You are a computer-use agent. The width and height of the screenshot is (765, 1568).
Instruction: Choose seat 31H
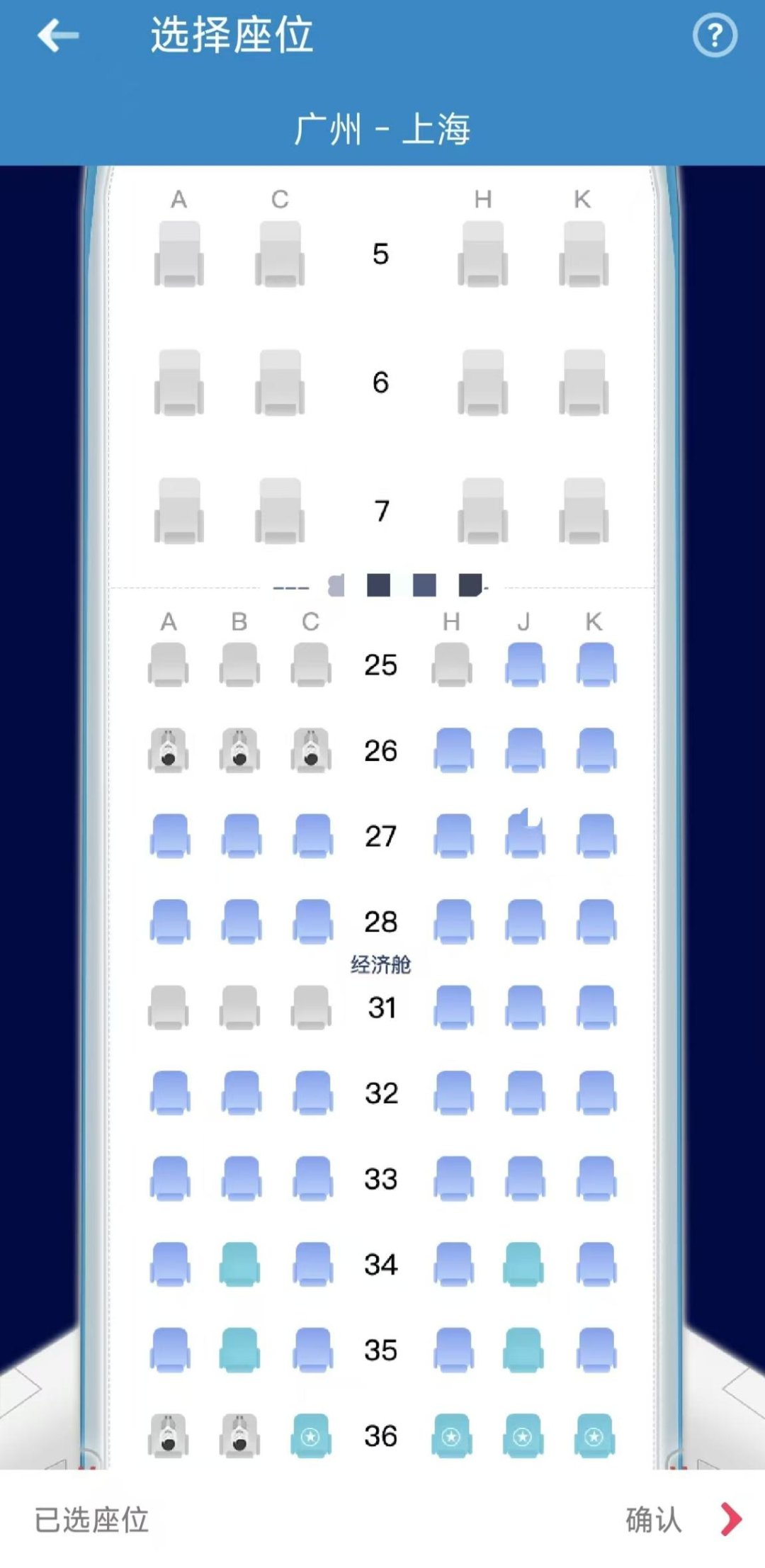click(x=453, y=1007)
